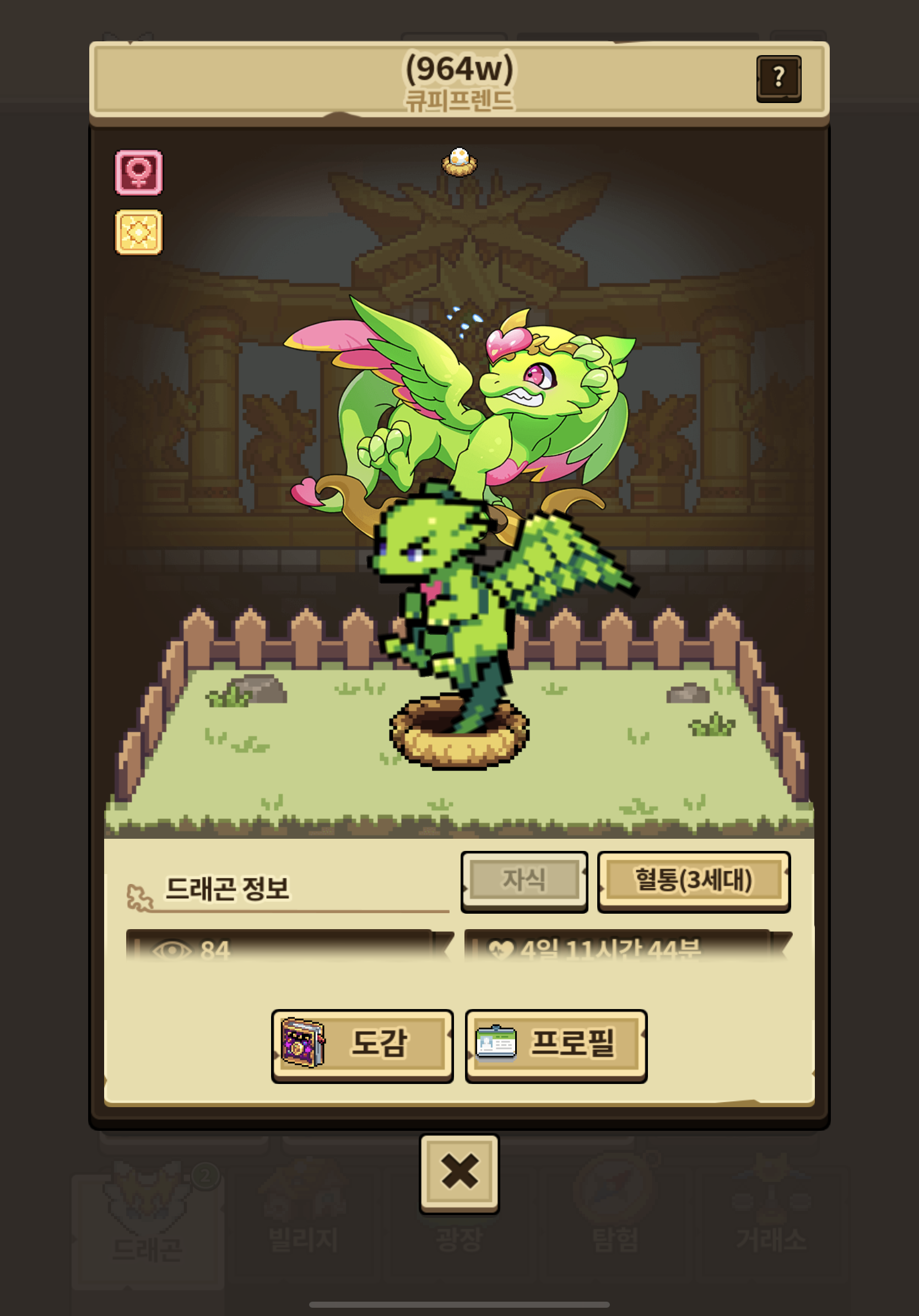This screenshot has width=919, height=1316.
Task: Open the 도감 encyclopedia
Action: click(x=362, y=1045)
